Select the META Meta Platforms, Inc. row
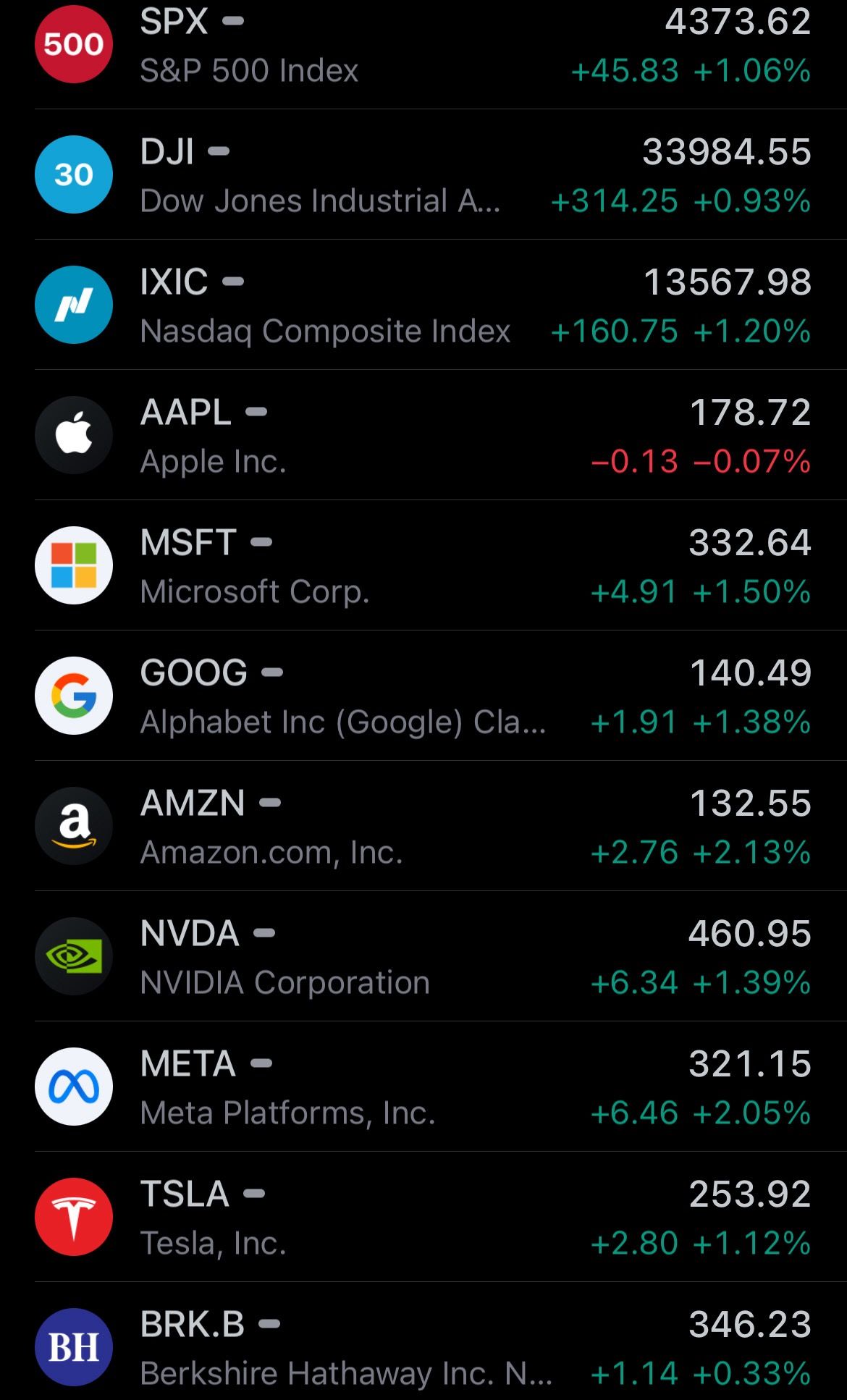The width and height of the screenshot is (847, 1400). (x=423, y=1087)
